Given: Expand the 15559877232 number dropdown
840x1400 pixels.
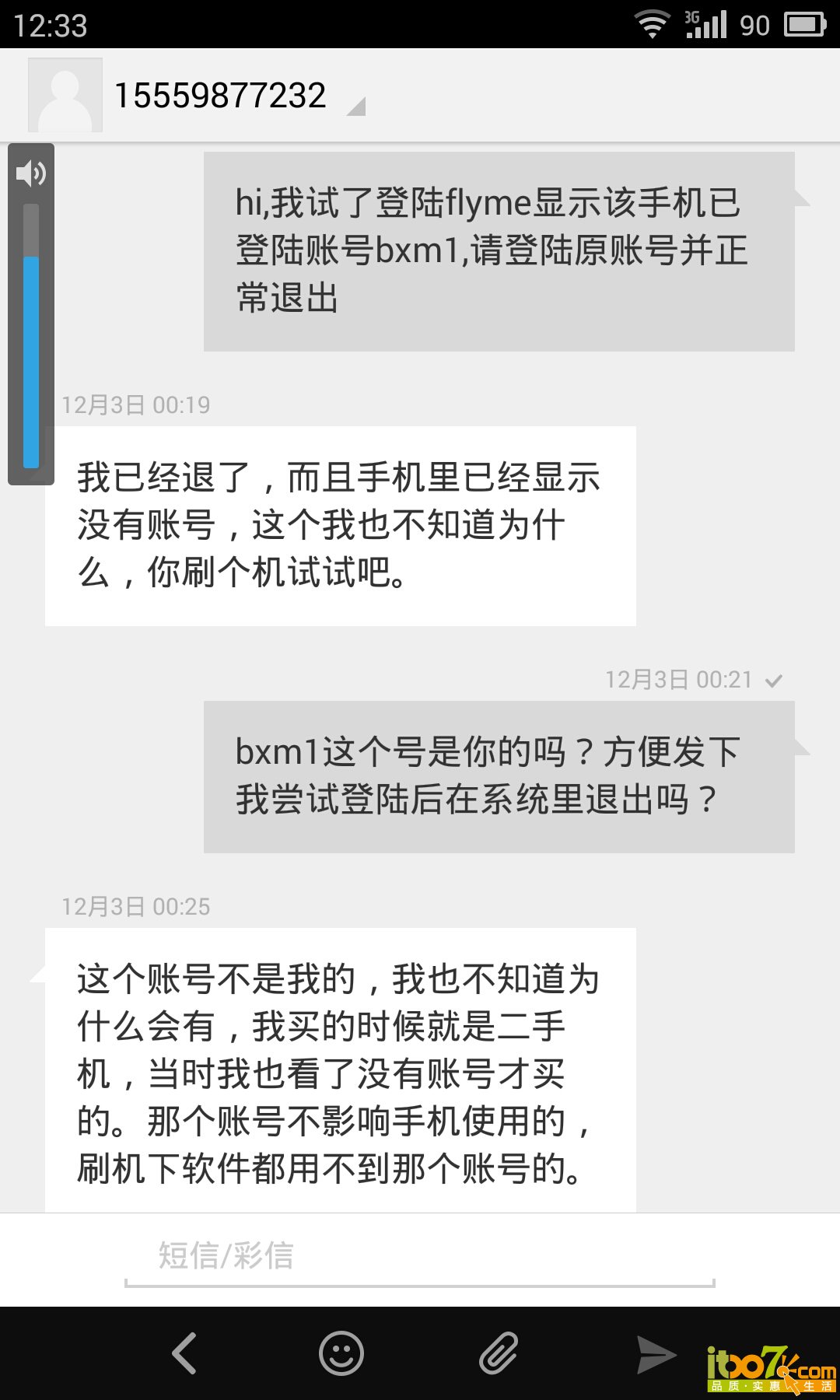Looking at the screenshot, I should [x=356, y=107].
